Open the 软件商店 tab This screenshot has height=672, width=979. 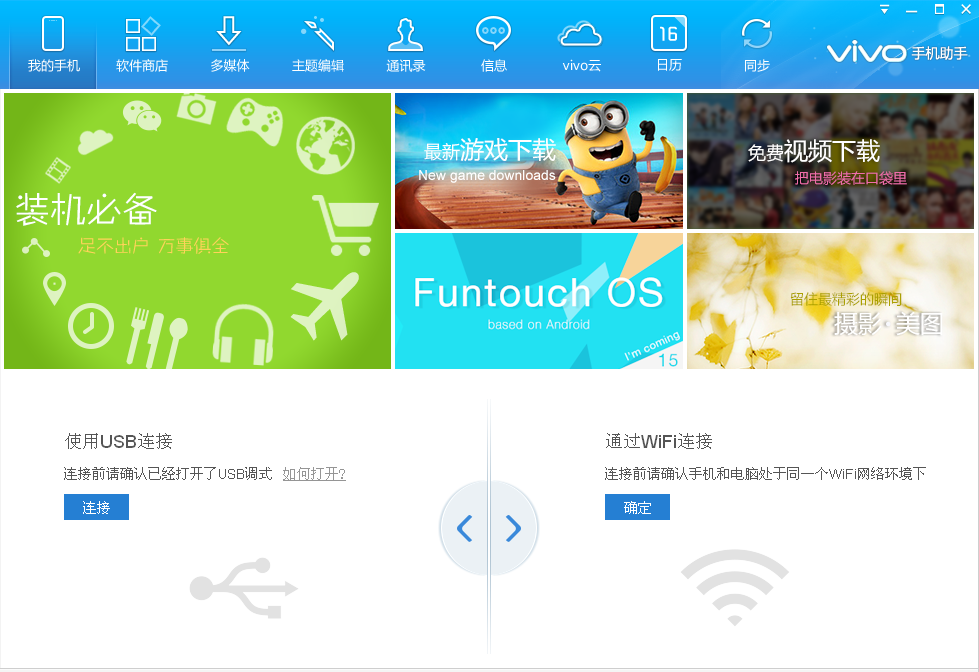pos(141,46)
